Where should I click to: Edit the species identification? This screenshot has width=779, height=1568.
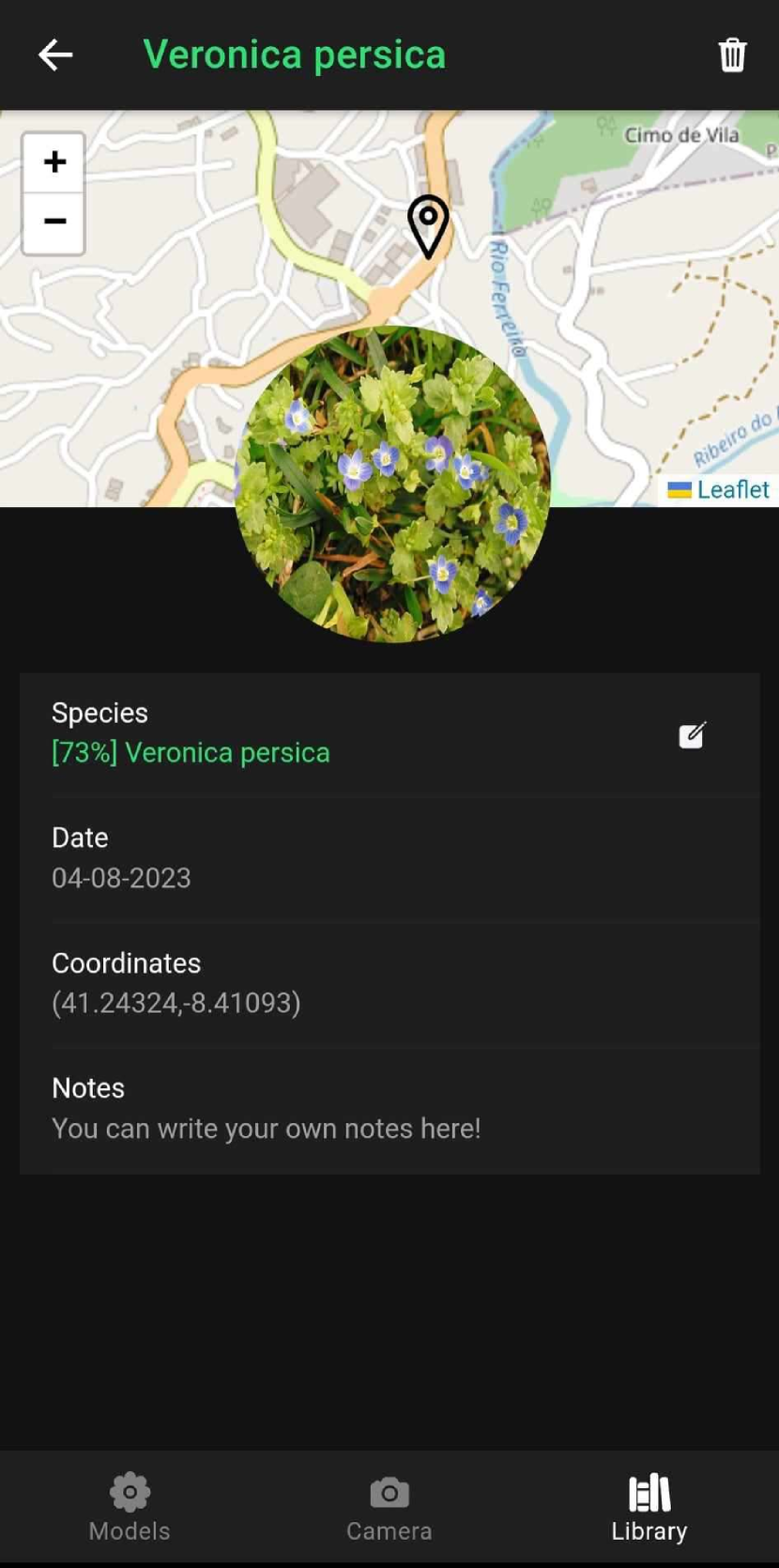(x=692, y=735)
